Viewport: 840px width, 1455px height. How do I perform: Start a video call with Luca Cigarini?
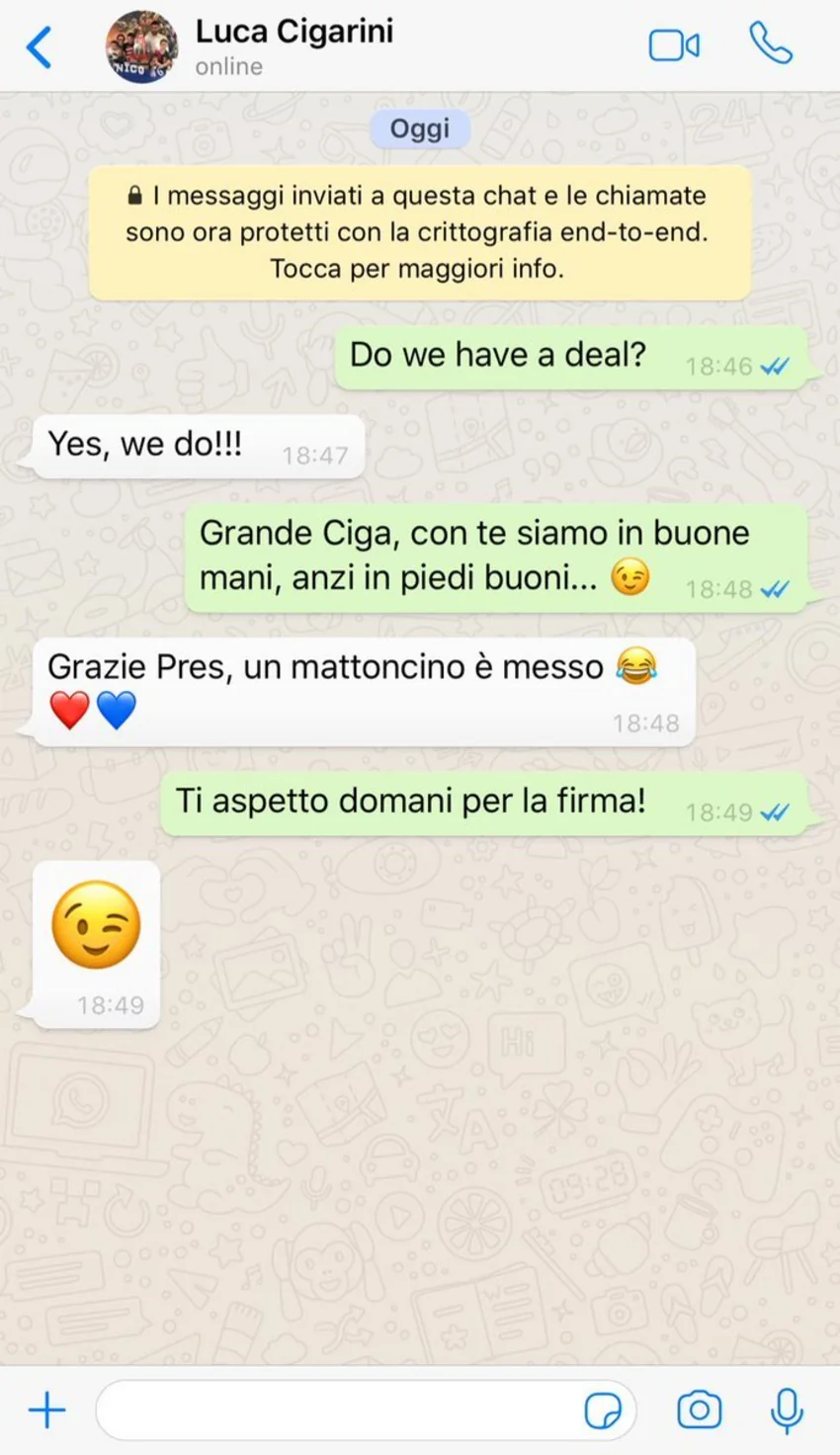coord(674,45)
